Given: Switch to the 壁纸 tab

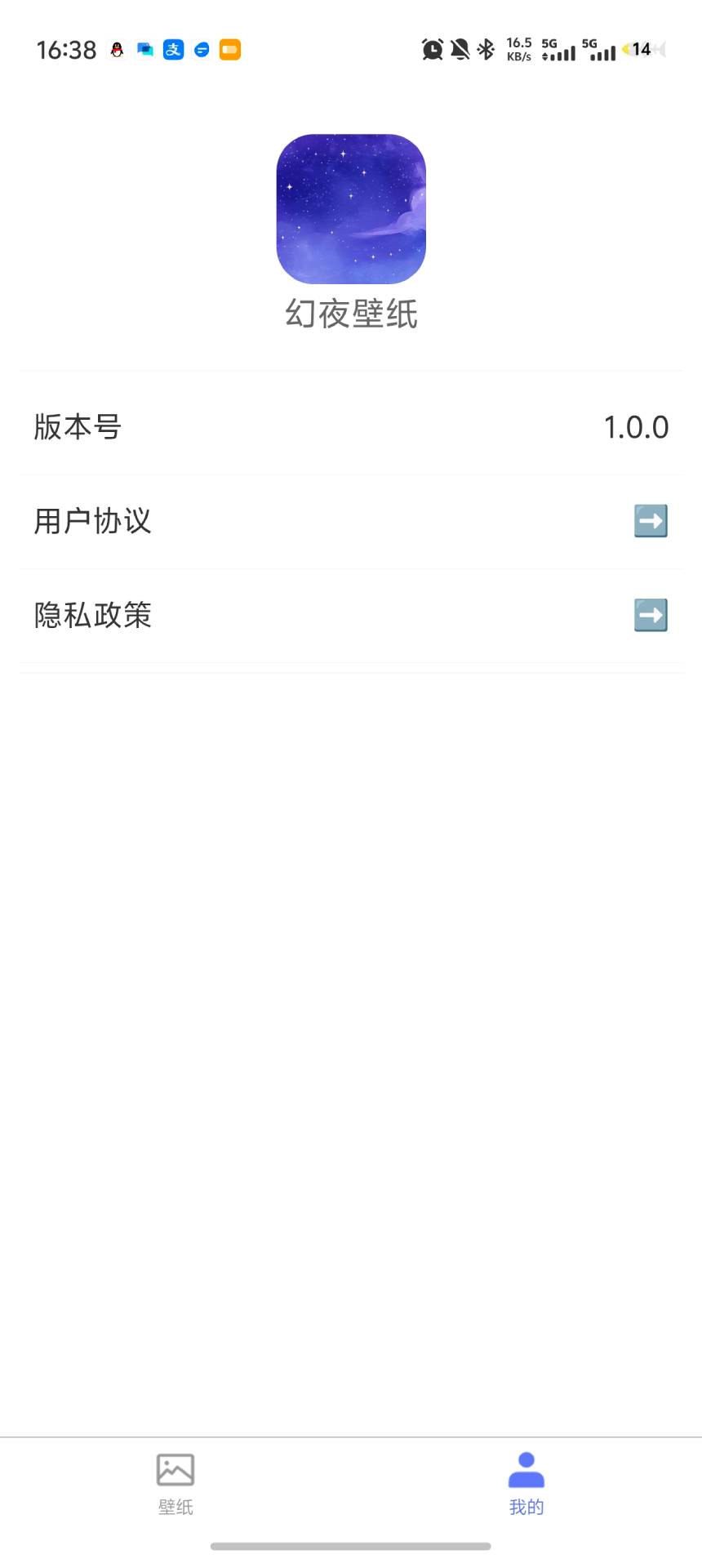Looking at the screenshot, I should (x=175, y=1483).
